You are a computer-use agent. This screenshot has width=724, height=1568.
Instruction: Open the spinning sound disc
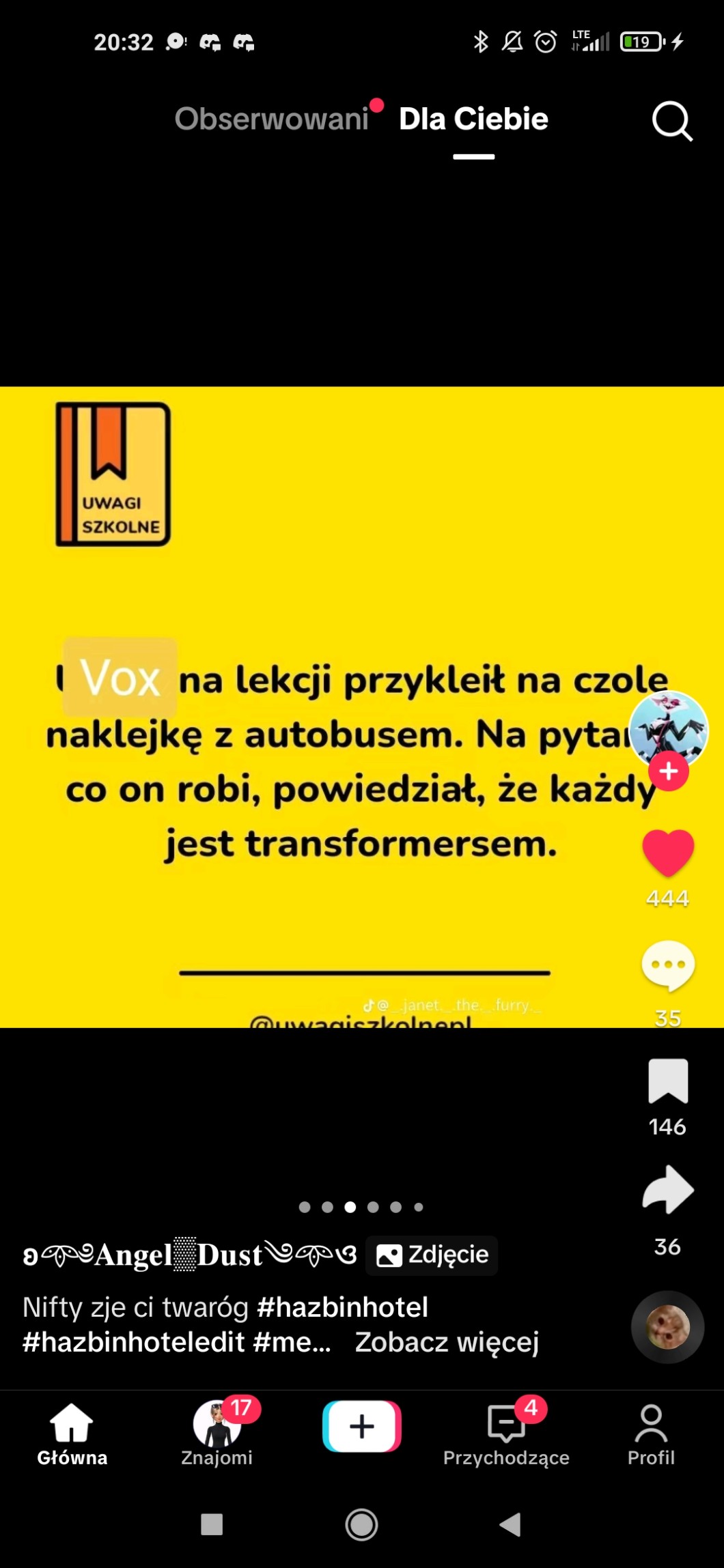click(x=667, y=1327)
